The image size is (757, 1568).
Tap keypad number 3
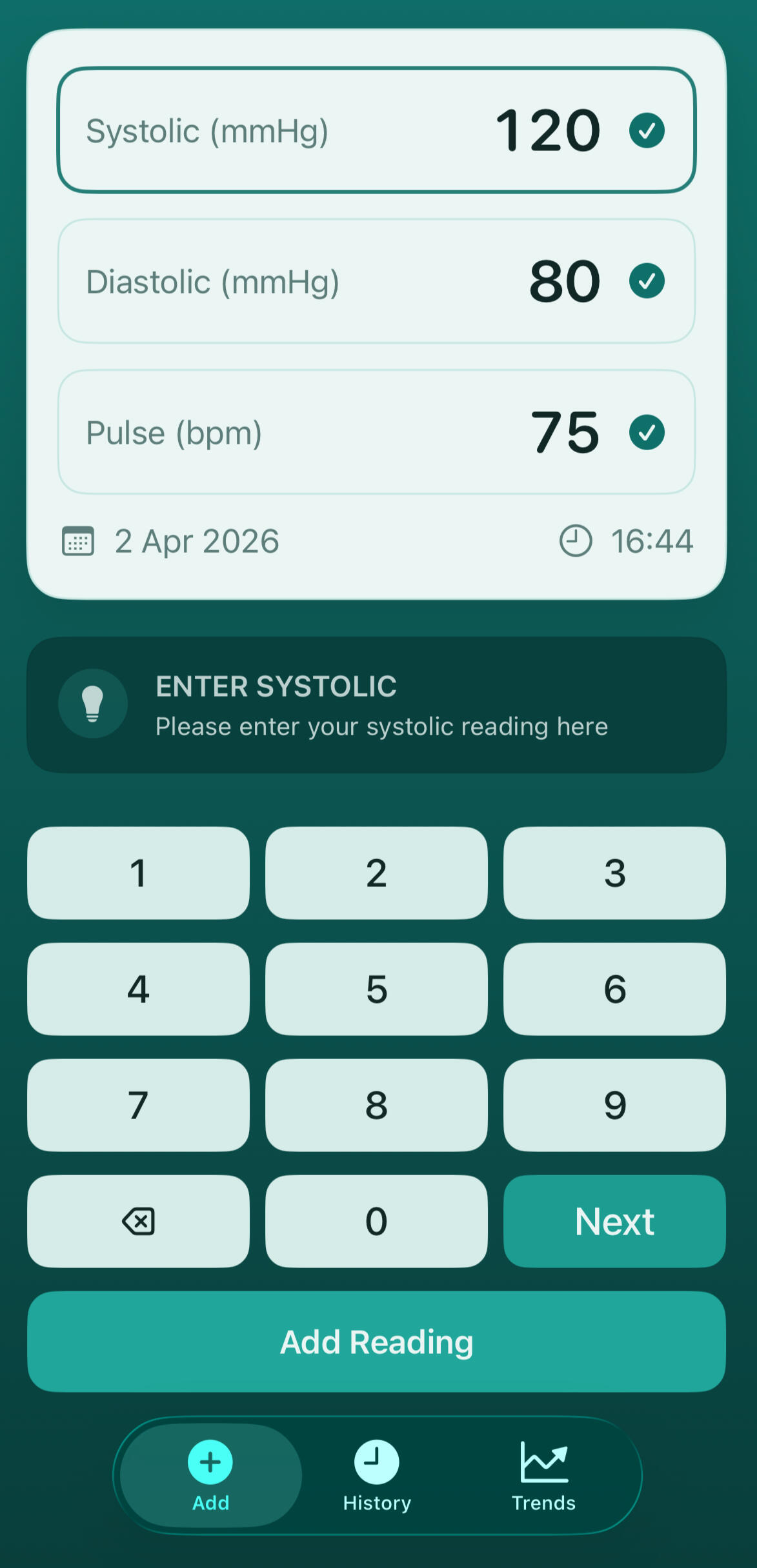point(614,873)
